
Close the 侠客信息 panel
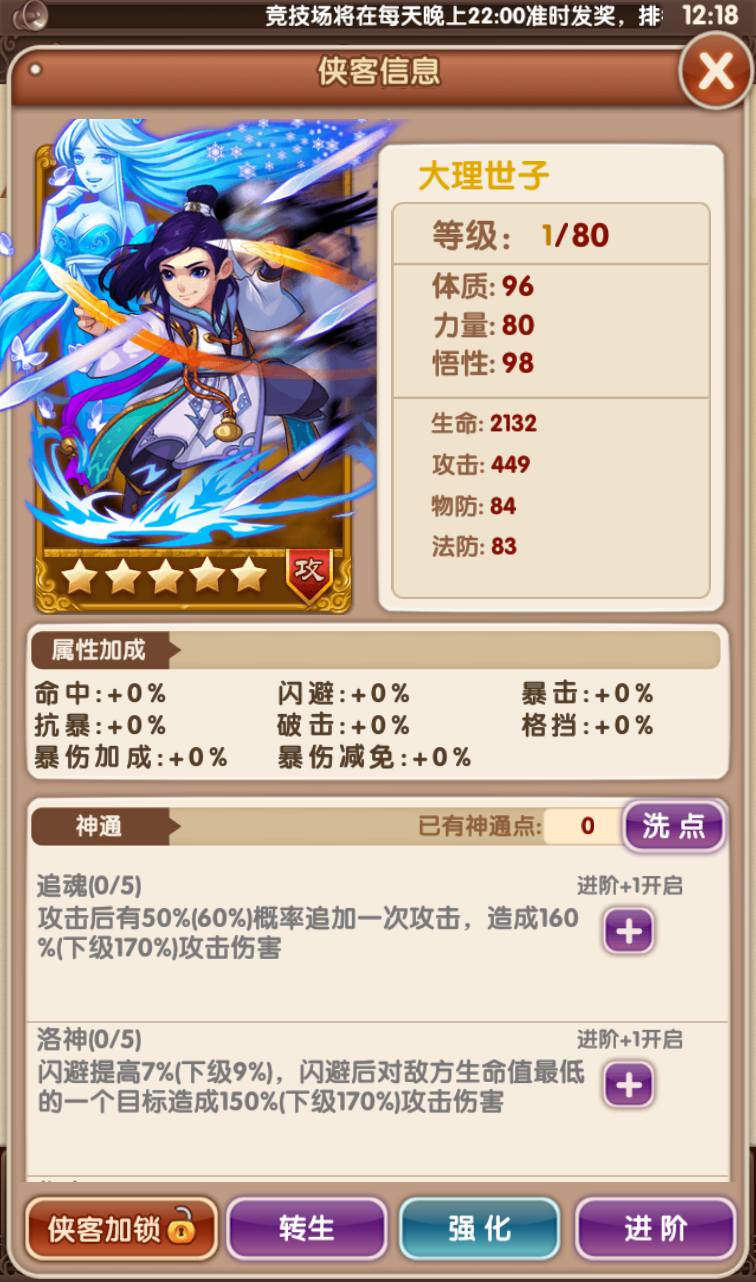pos(716,71)
